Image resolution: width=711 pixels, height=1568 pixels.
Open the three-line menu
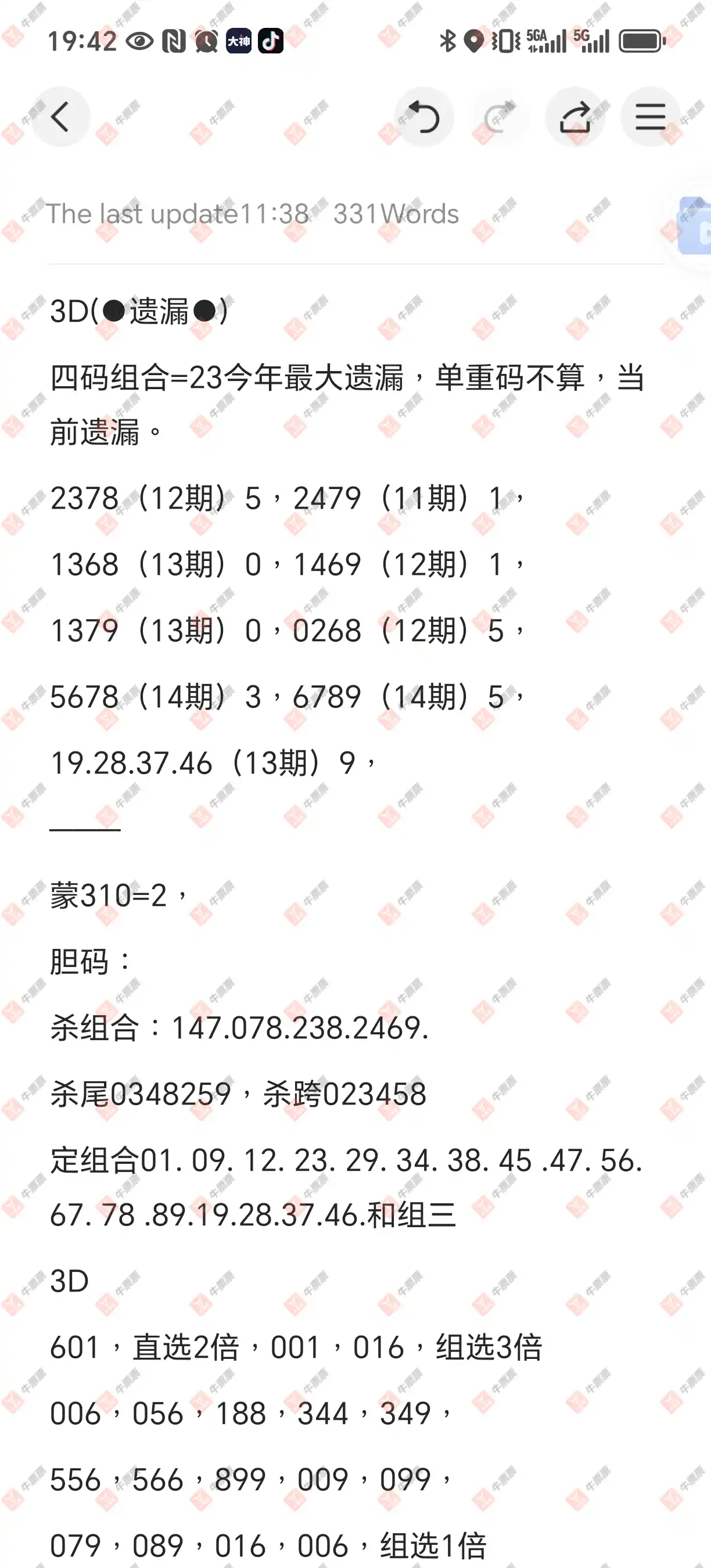pyautogui.click(x=650, y=117)
